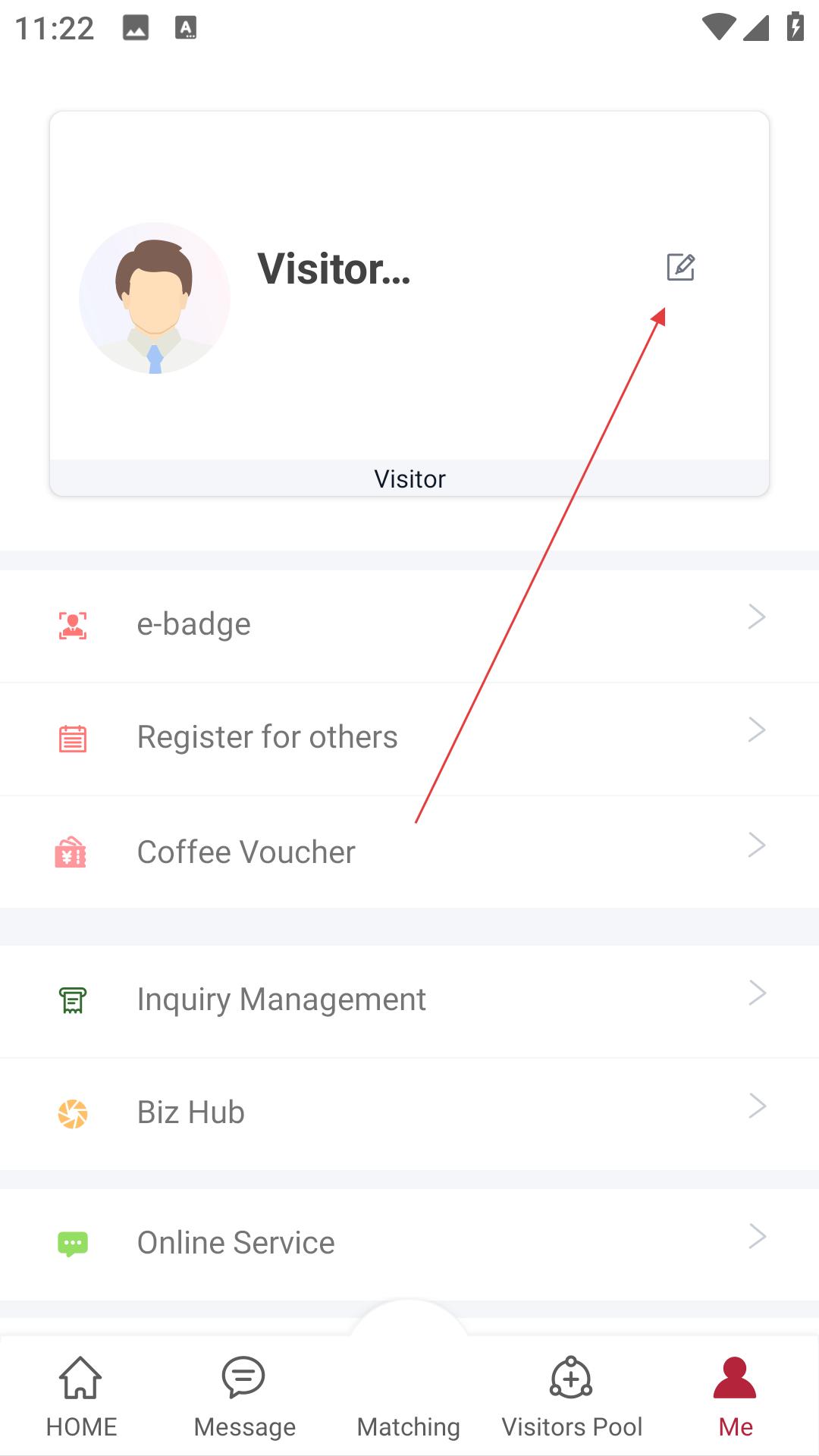This screenshot has width=819, height=1456.
Task: Open Biz Hub
Action: [409, 1112]
